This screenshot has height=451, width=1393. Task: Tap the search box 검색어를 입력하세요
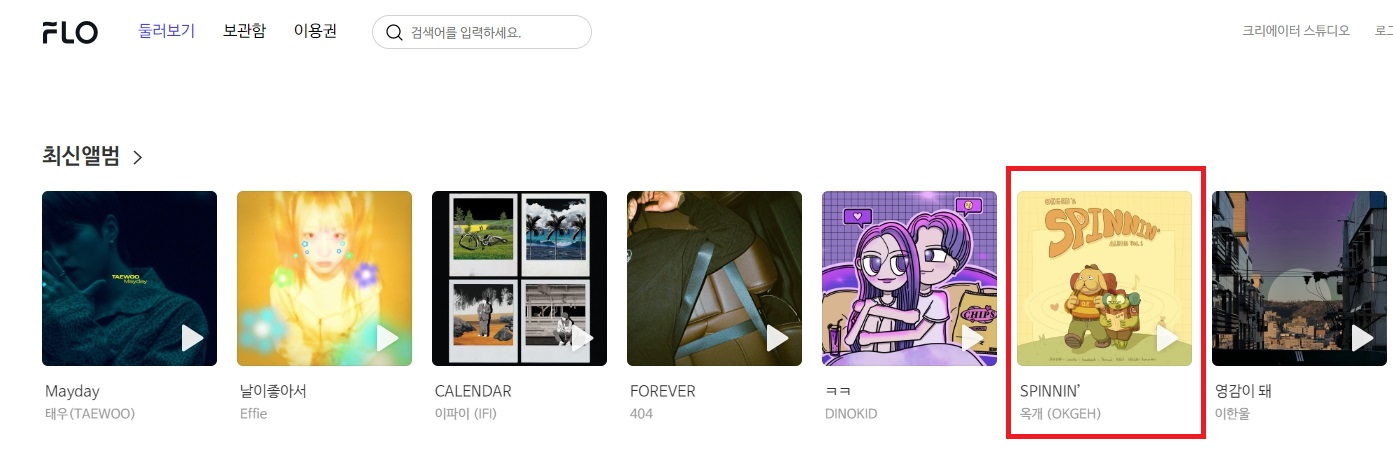coord(490,32)
